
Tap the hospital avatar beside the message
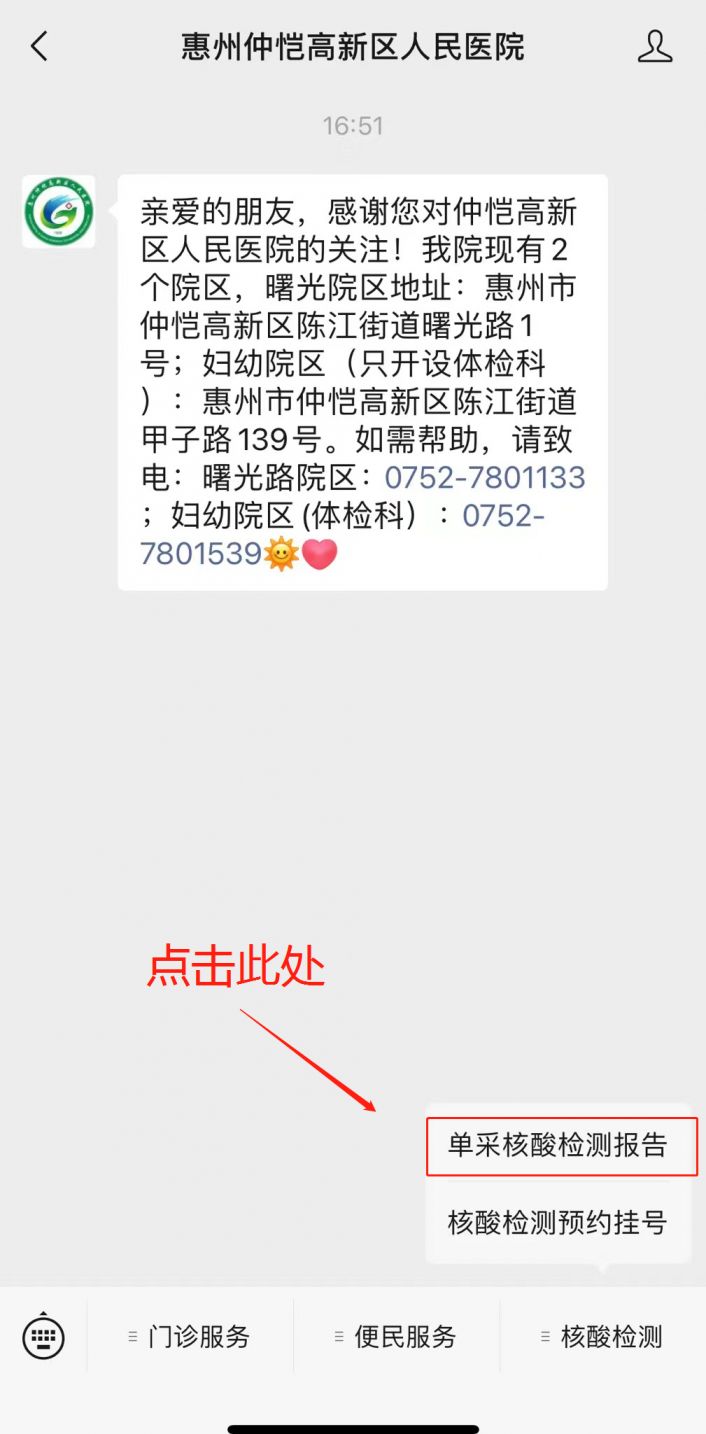59,212
